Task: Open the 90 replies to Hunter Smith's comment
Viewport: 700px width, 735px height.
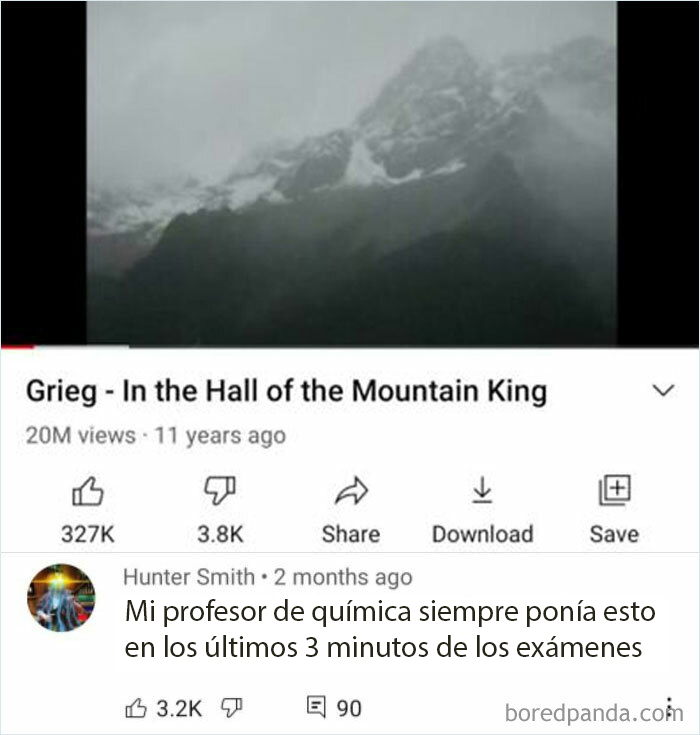Action: pyautogui.click(x=334, y=708)
